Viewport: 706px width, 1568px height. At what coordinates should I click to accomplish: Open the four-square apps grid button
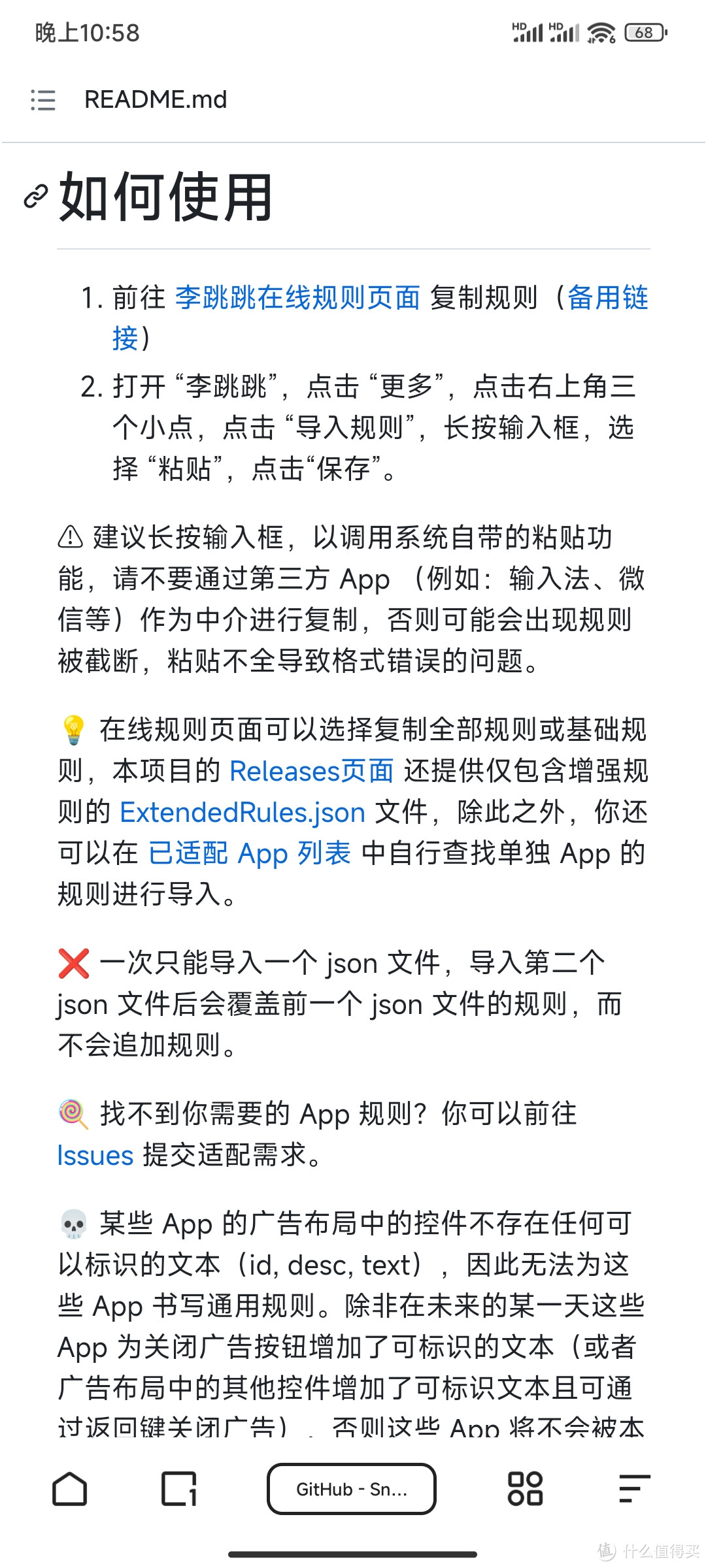pyautogui.click(x=525, y=1489)
